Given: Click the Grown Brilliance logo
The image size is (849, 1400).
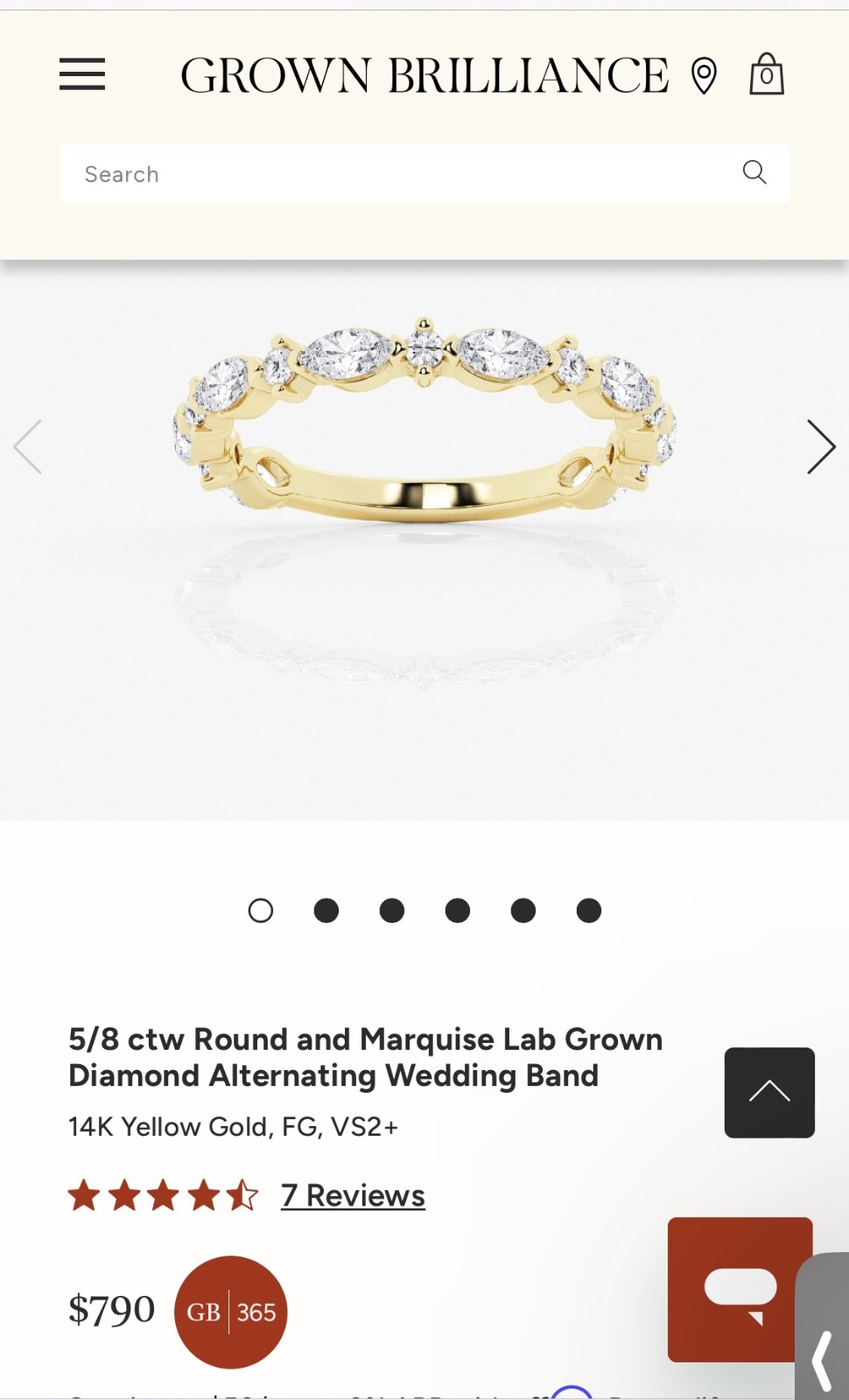Looking at the screenshot, I should tap(423, 74).
